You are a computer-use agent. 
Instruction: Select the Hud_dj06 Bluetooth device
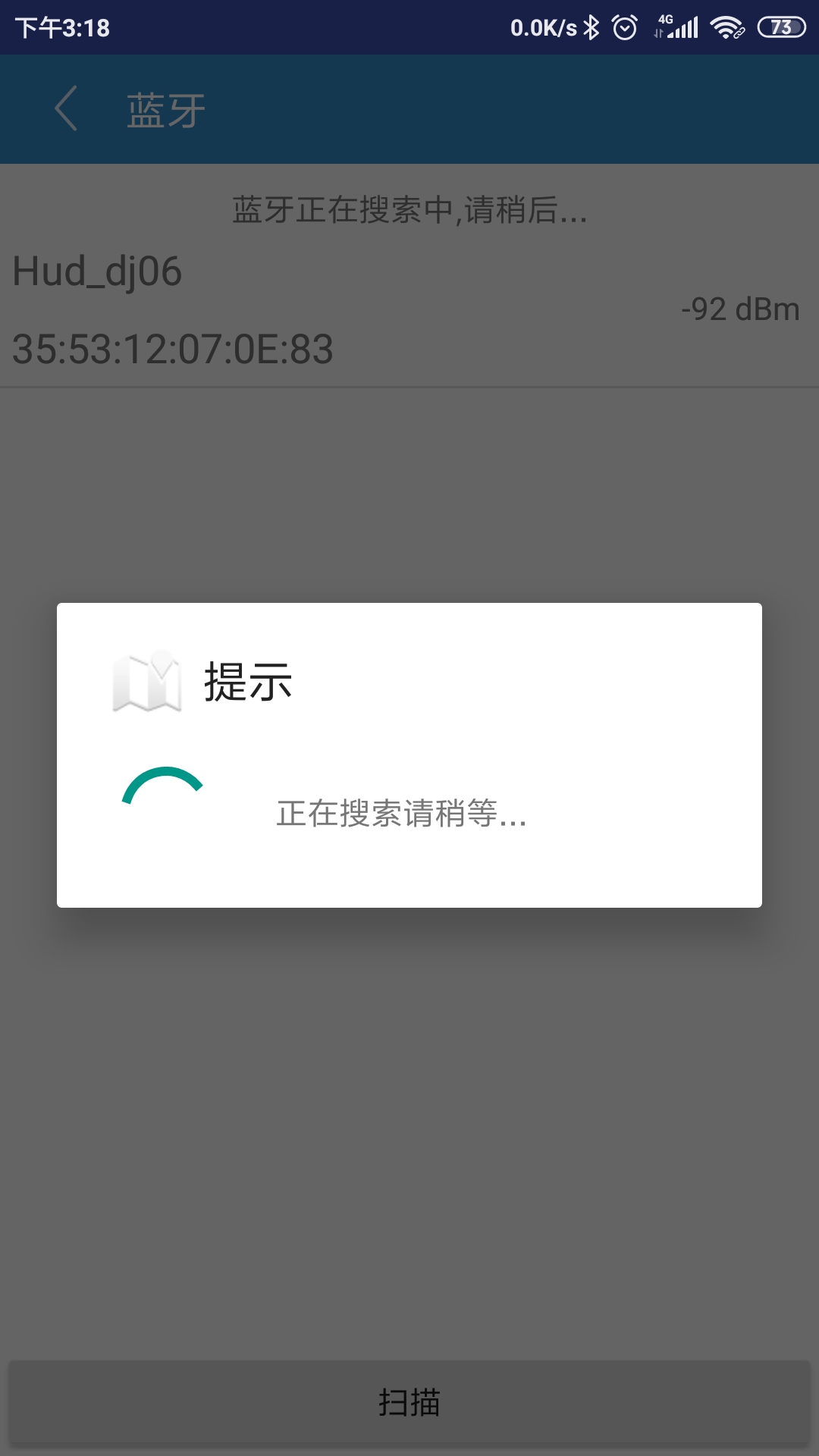(97, 271)
